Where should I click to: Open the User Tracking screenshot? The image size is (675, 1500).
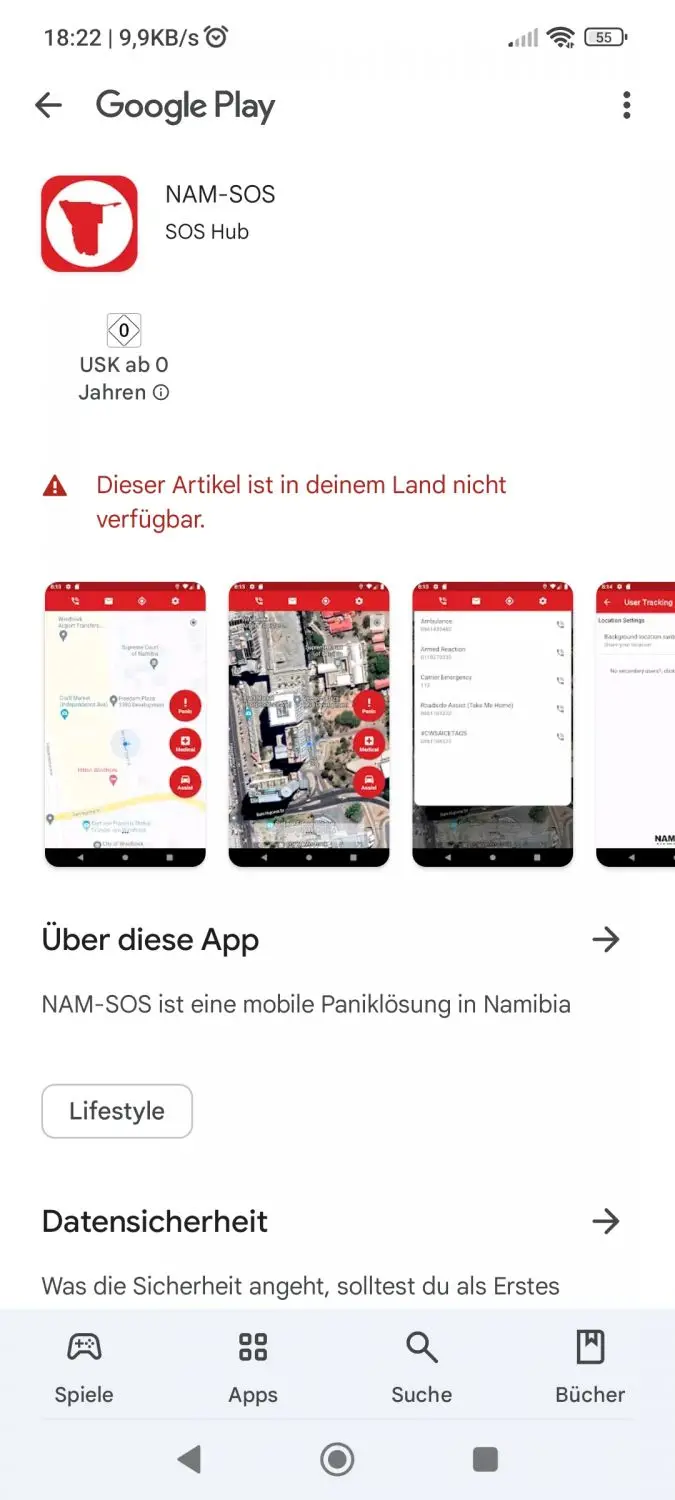point(636,725)
